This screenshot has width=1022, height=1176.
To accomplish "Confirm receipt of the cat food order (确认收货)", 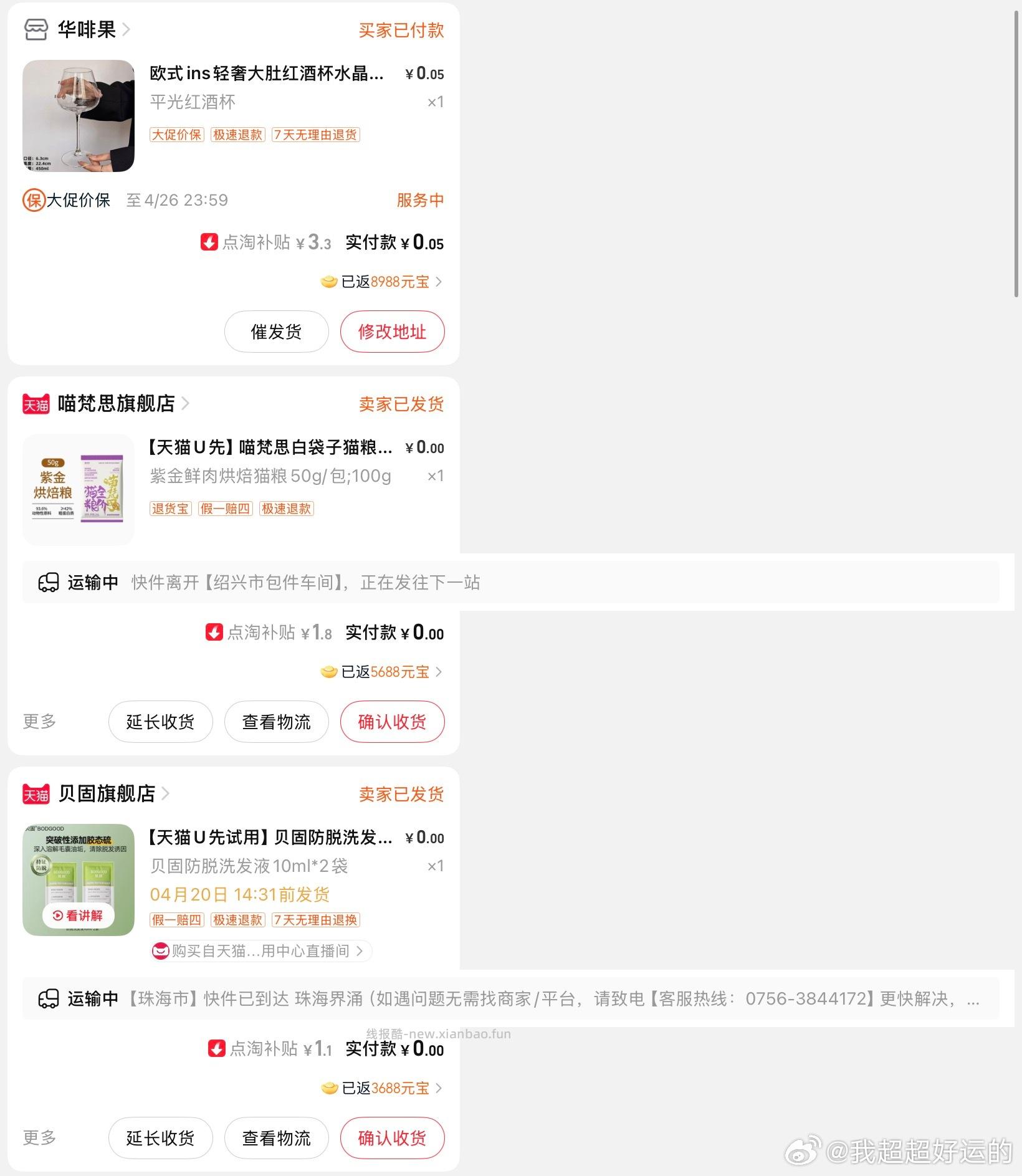I will 391,721.
